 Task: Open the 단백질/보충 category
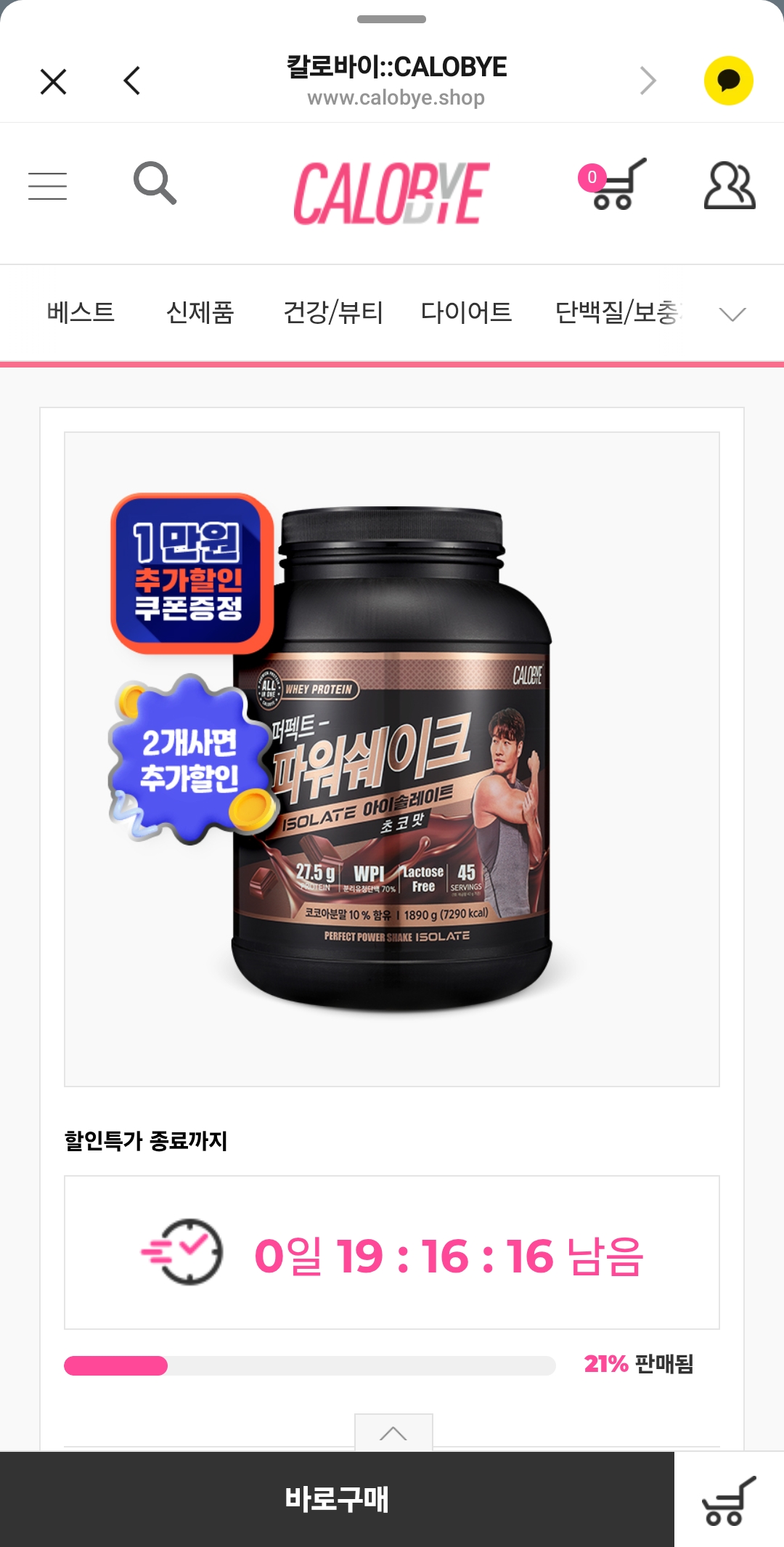point(618,312)
